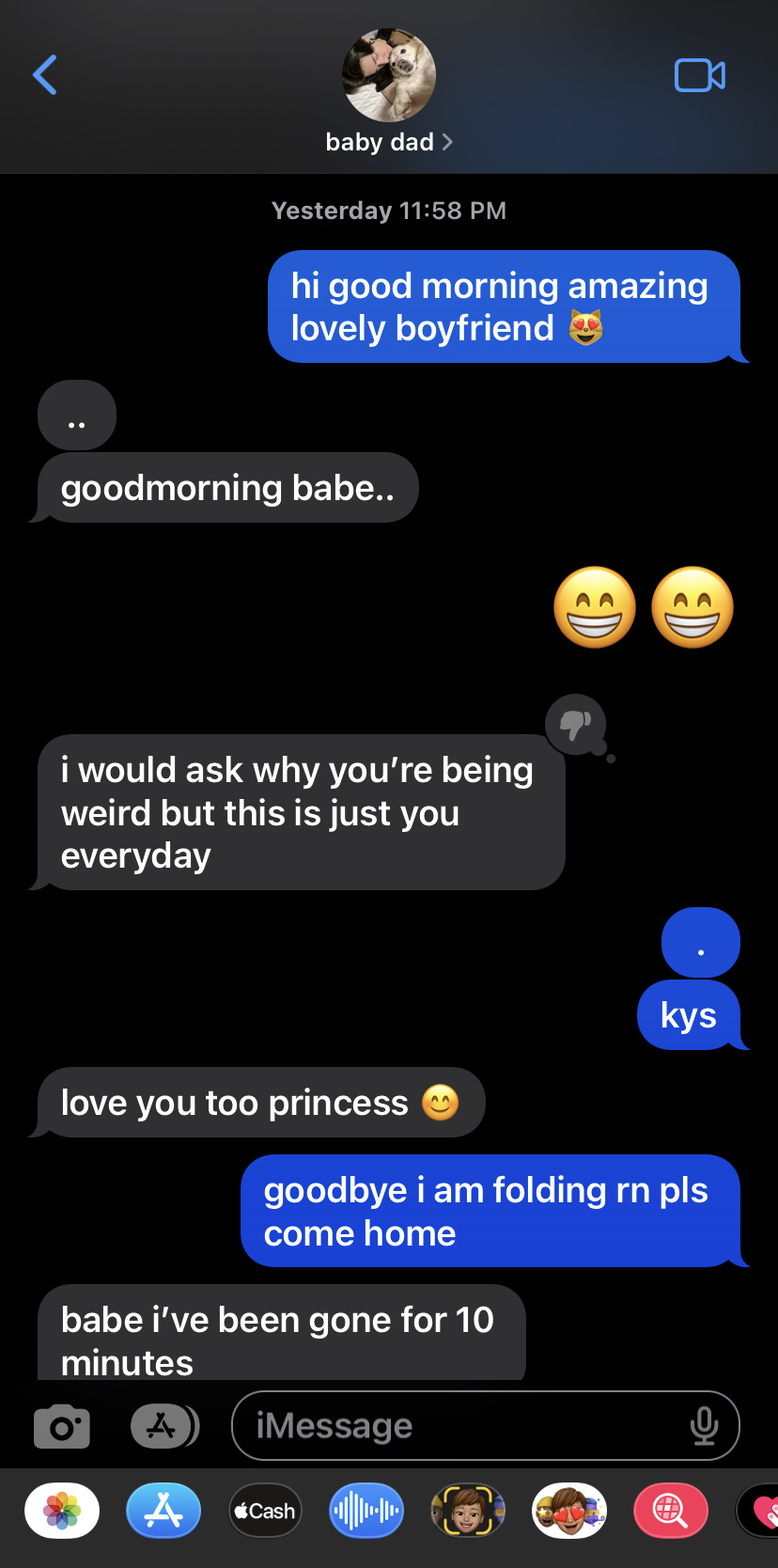Open the camera to send a photo

pos(62,1426)
